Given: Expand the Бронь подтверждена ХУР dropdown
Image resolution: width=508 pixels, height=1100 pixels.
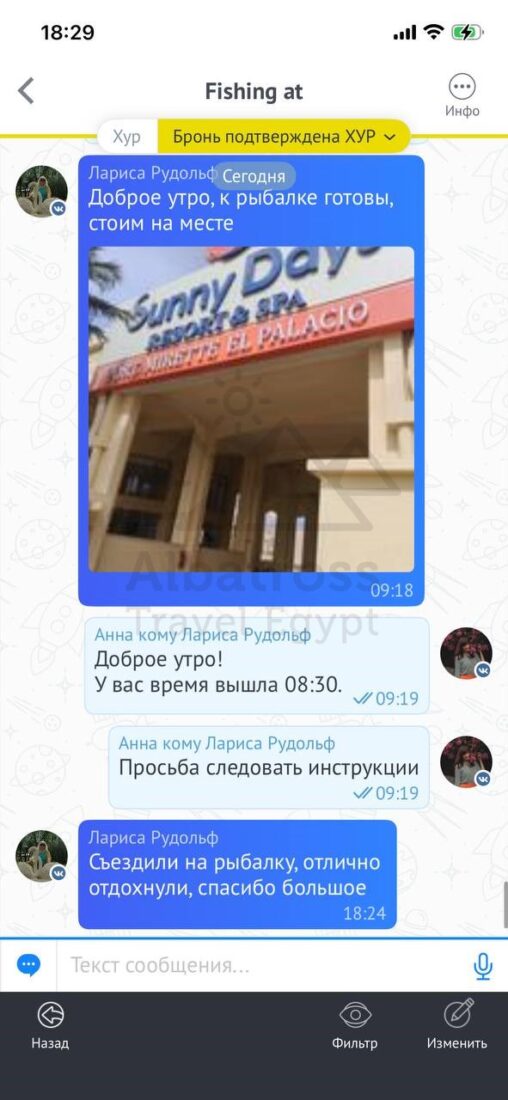Looking at the screenshot, I should (283, 136).
